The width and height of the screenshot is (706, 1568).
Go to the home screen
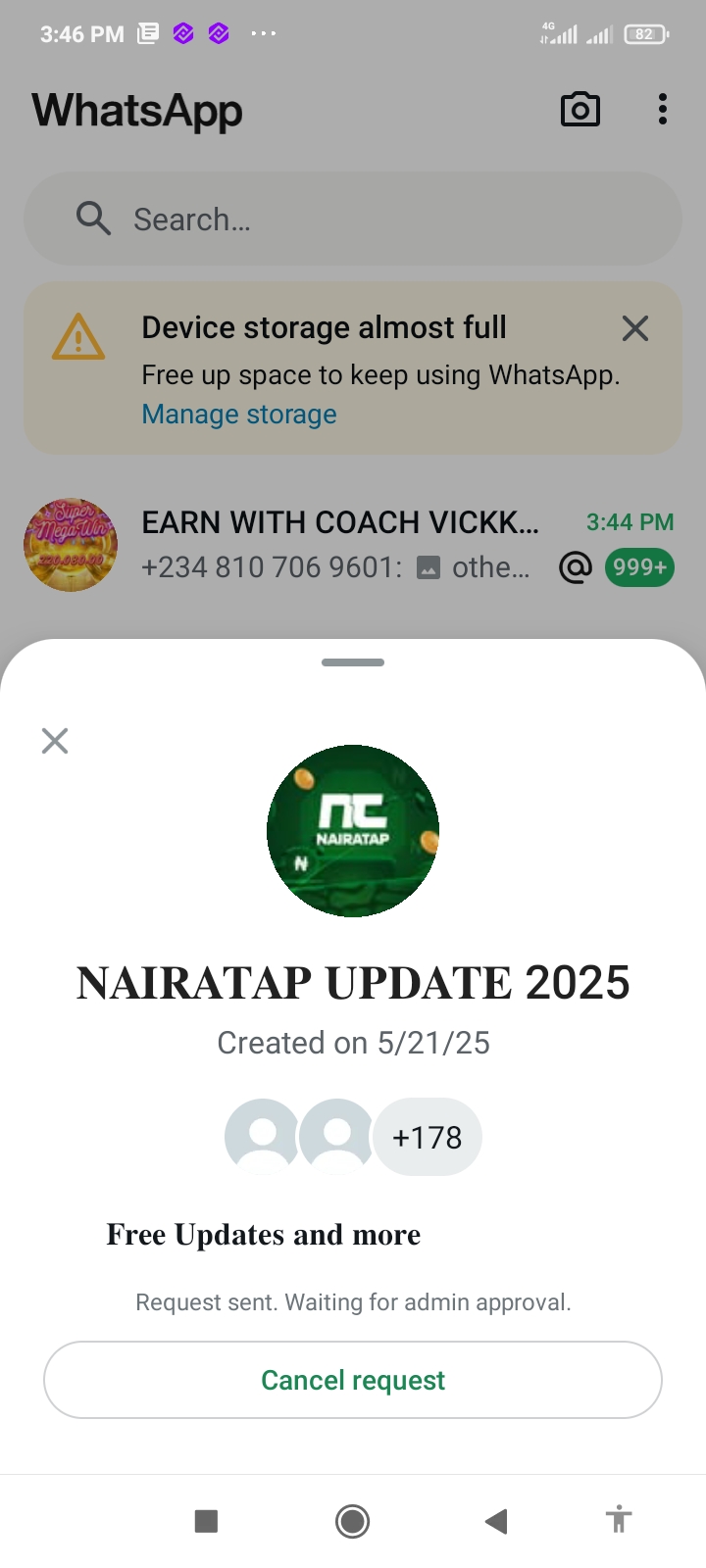(353, 1521)
